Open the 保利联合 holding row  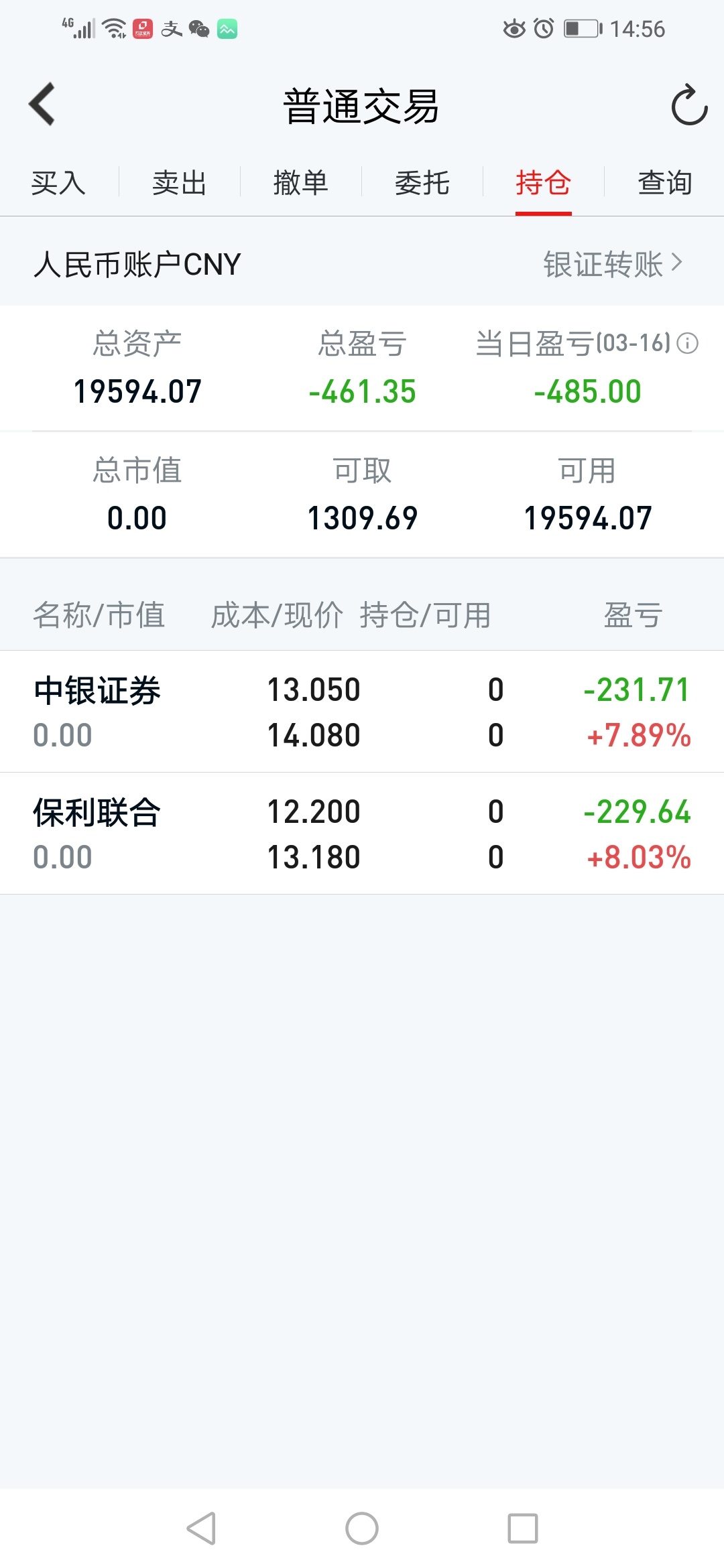coord(362,834)
